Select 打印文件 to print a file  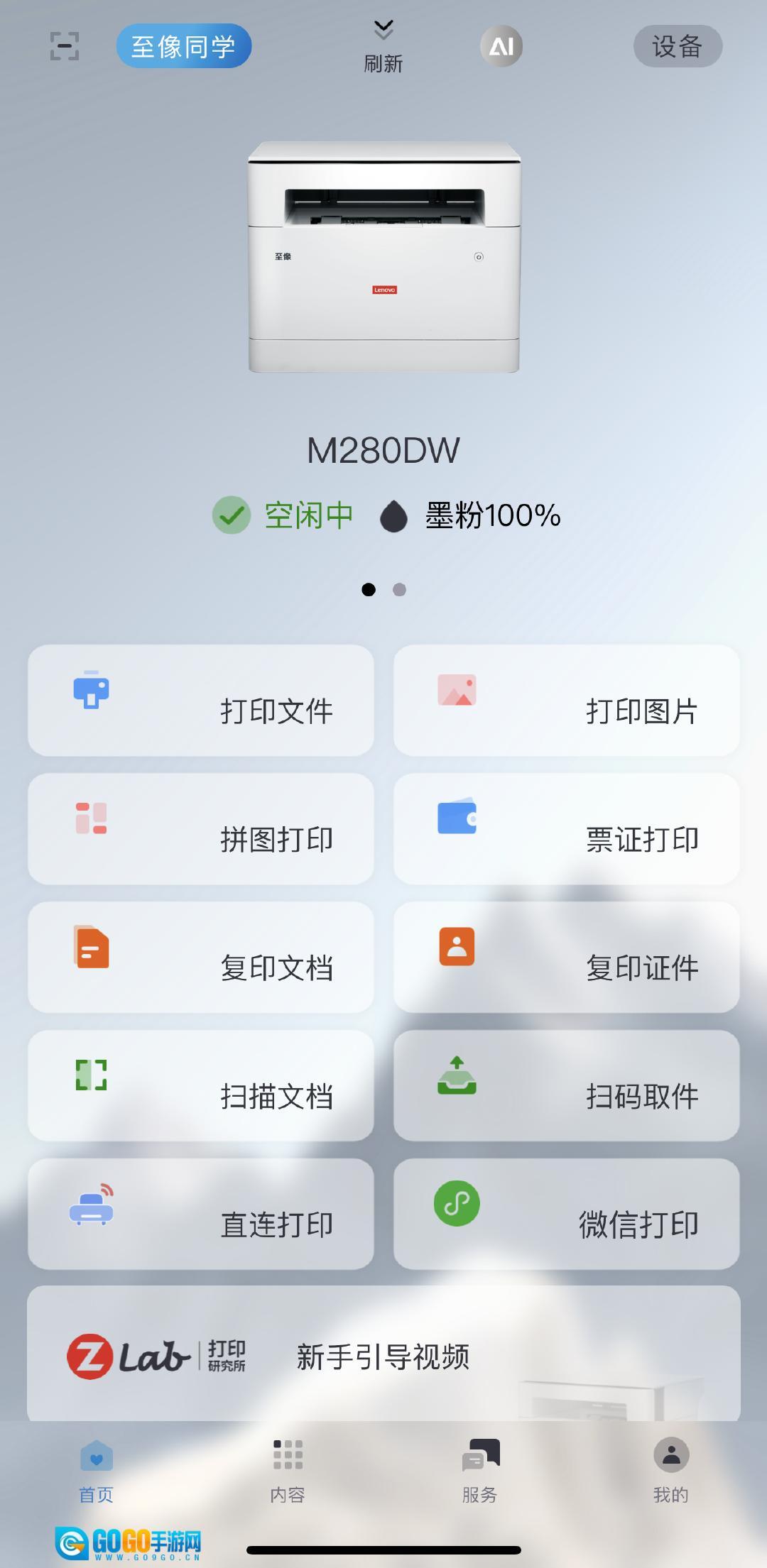tap(201, 701)
